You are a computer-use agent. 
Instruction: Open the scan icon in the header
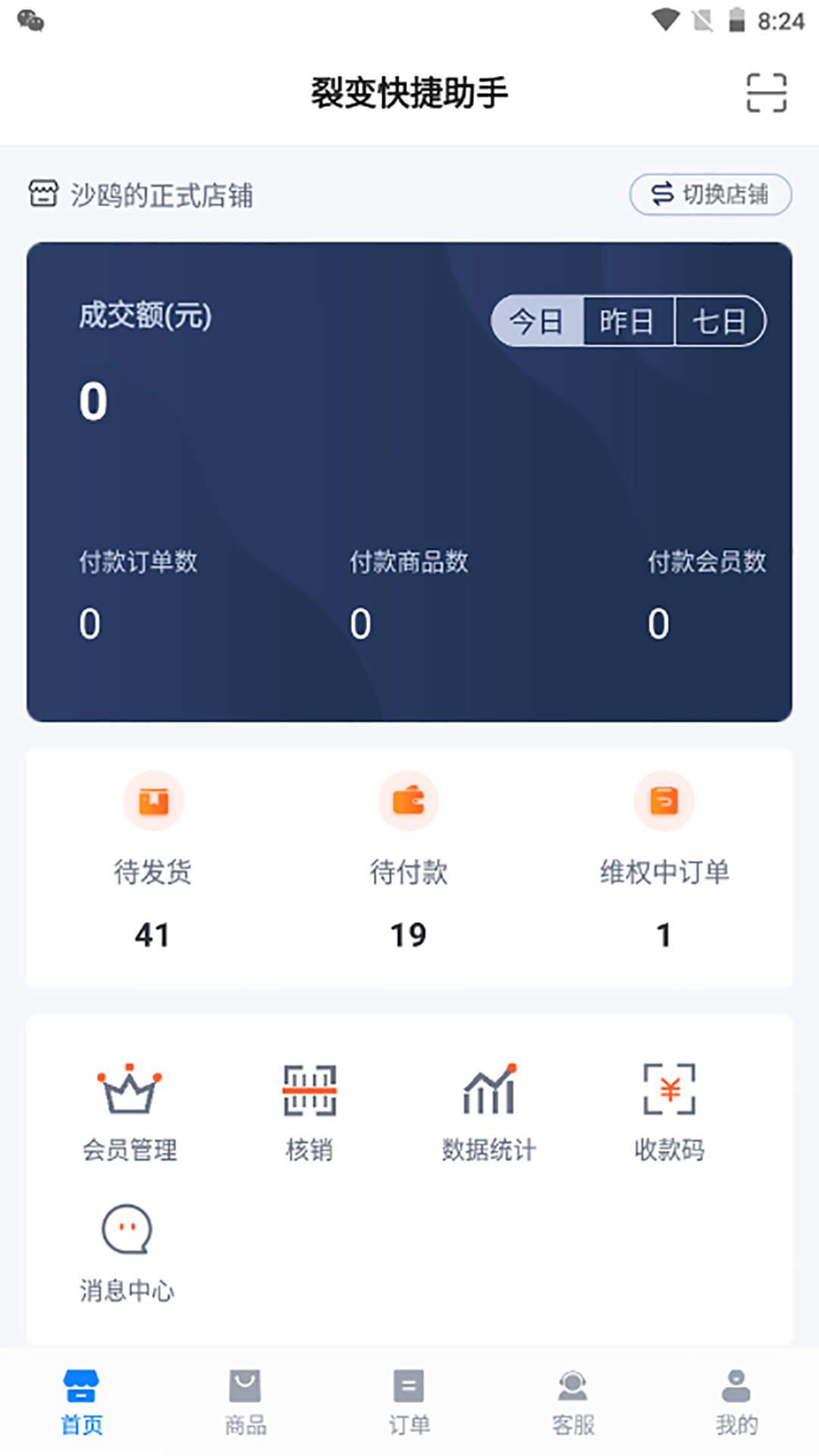766,93
